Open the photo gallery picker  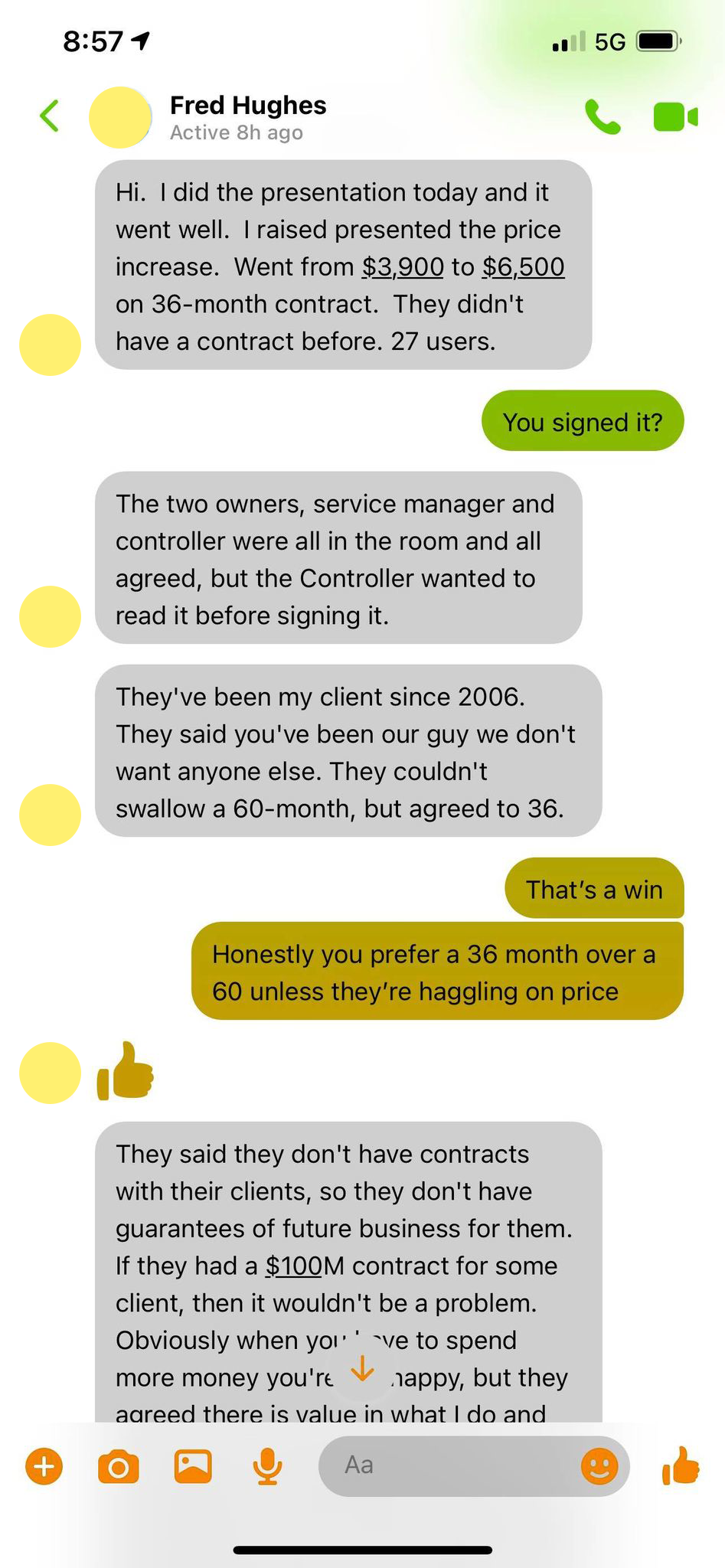193,1466
